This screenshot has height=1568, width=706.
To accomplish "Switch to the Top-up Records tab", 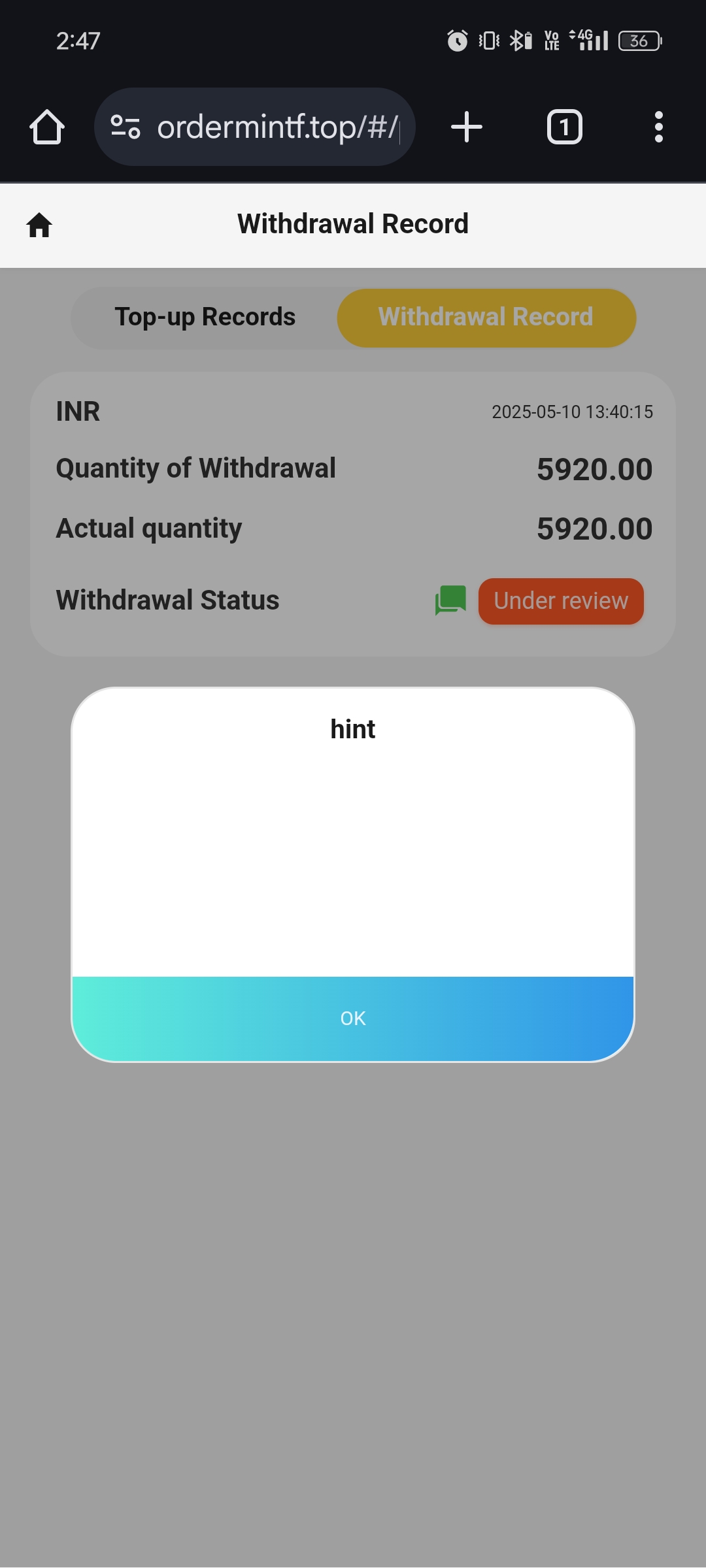I will pyautogui.click(x=205, y=318).
